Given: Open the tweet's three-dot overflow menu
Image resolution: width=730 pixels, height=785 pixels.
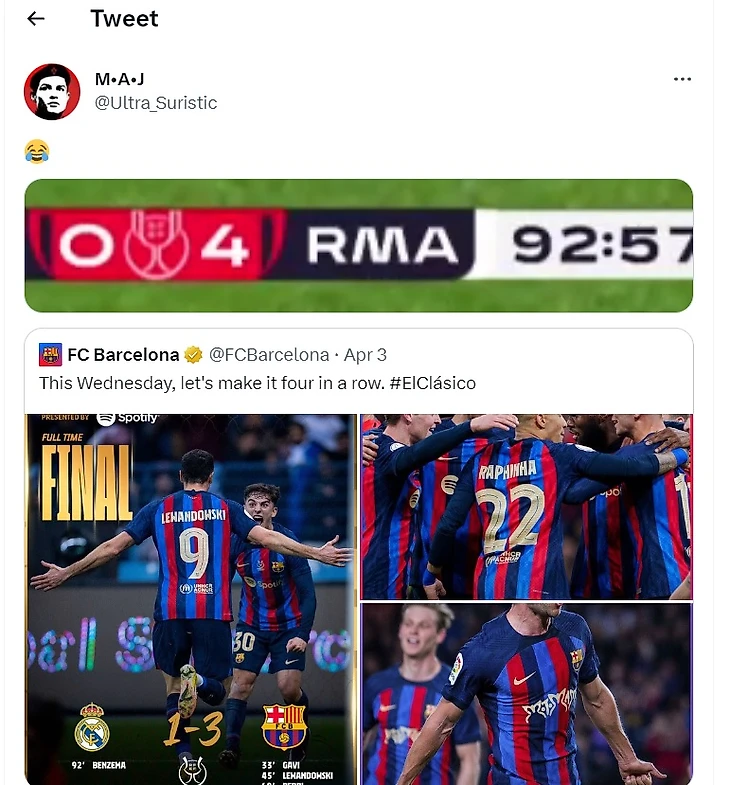Looking at the screenshot, I should (x=682, y=79).
